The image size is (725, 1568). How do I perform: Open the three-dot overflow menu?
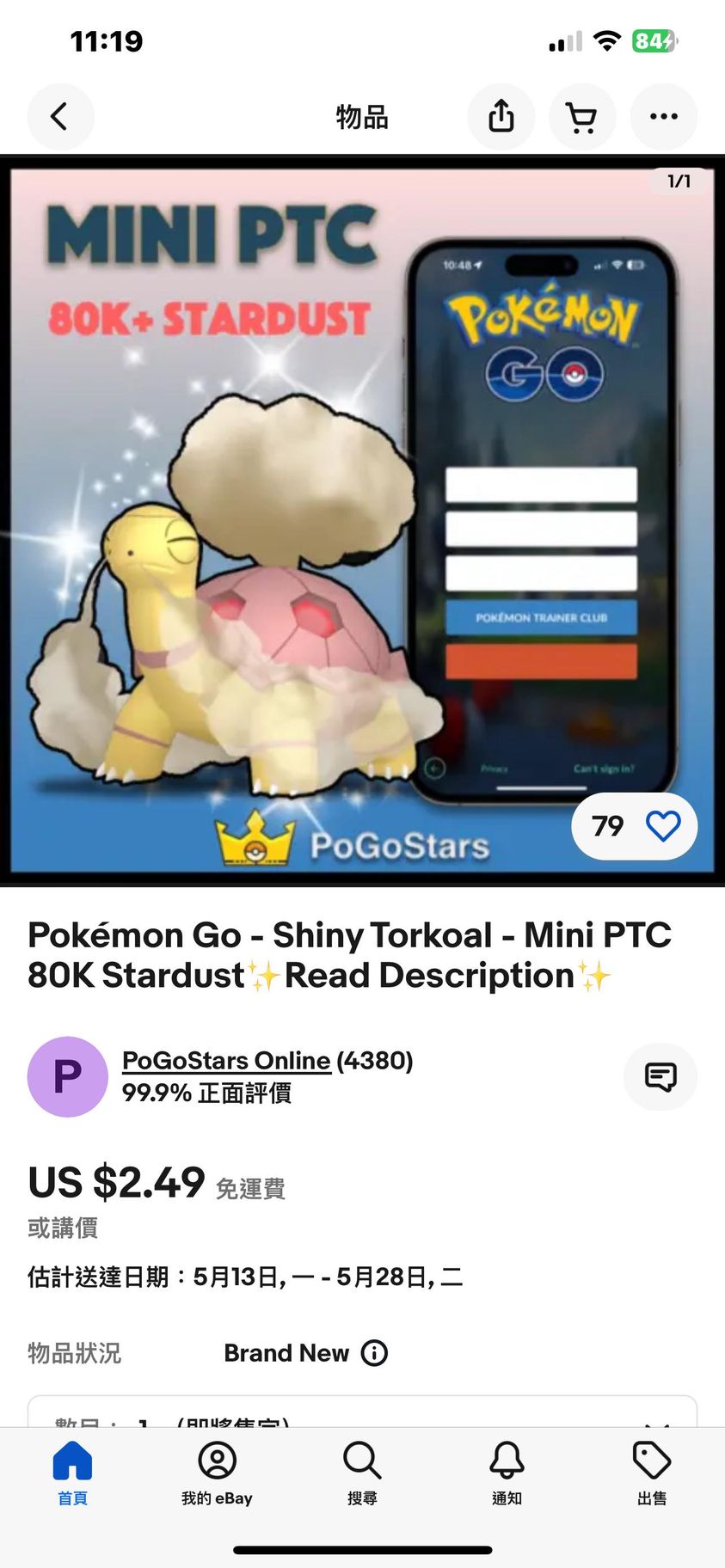[x=663, y=117]
